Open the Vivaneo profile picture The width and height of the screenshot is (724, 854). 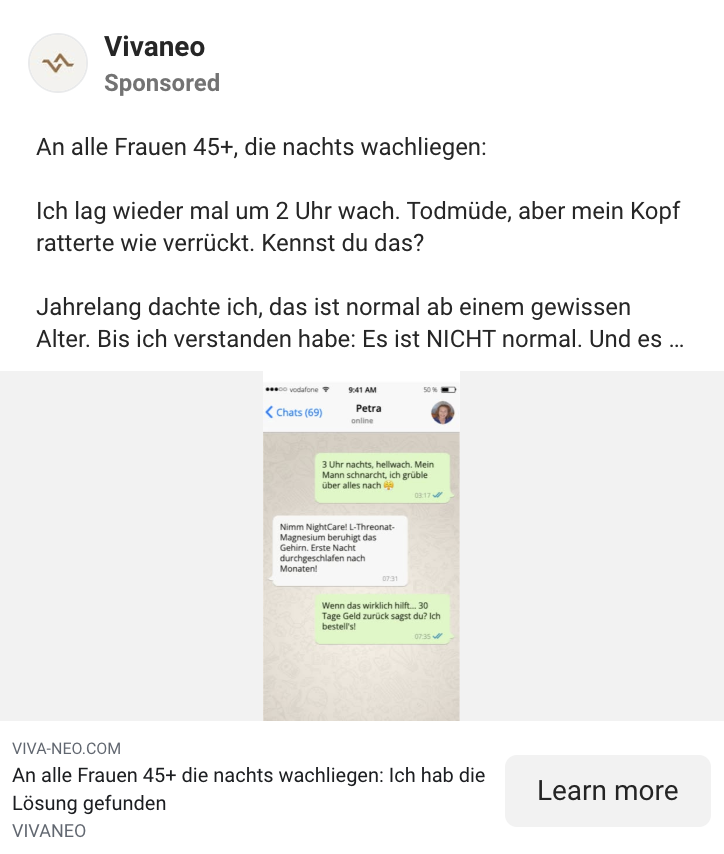(x=57, y=63)
